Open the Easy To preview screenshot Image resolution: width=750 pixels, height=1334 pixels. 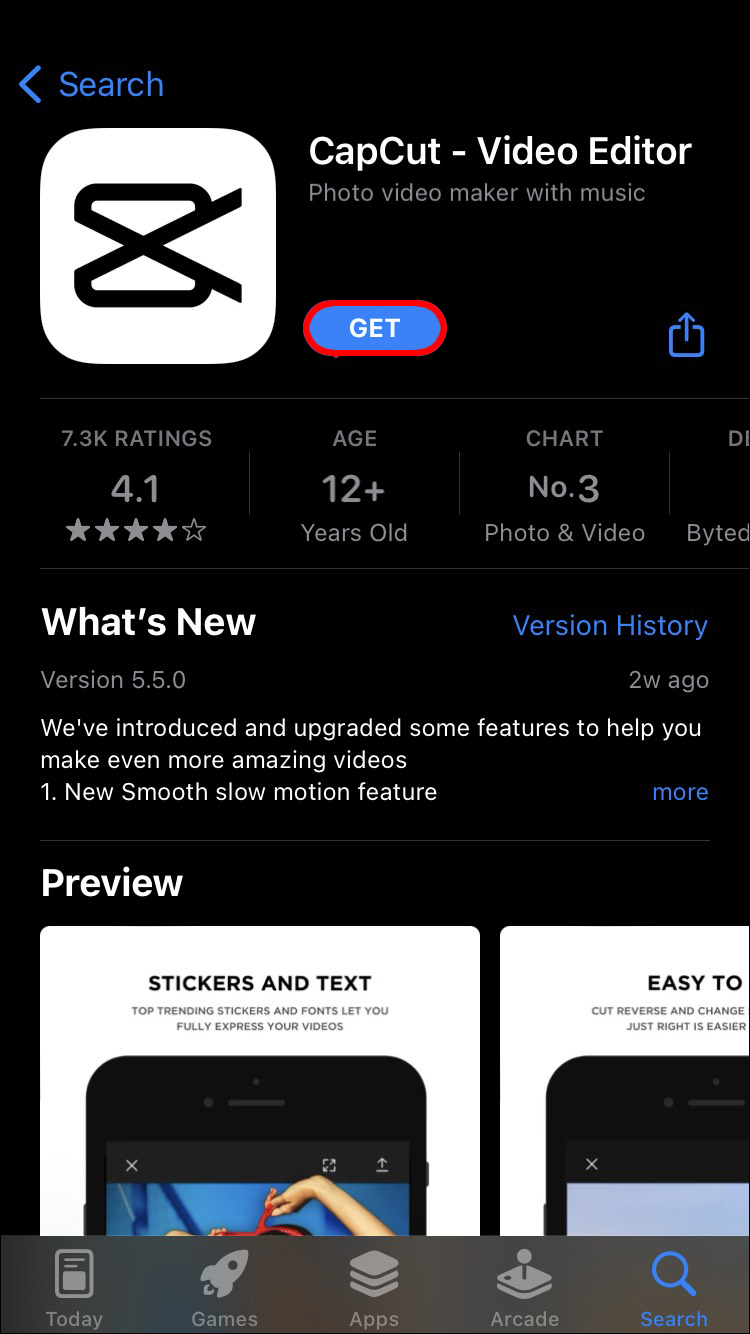(624, 1080)
